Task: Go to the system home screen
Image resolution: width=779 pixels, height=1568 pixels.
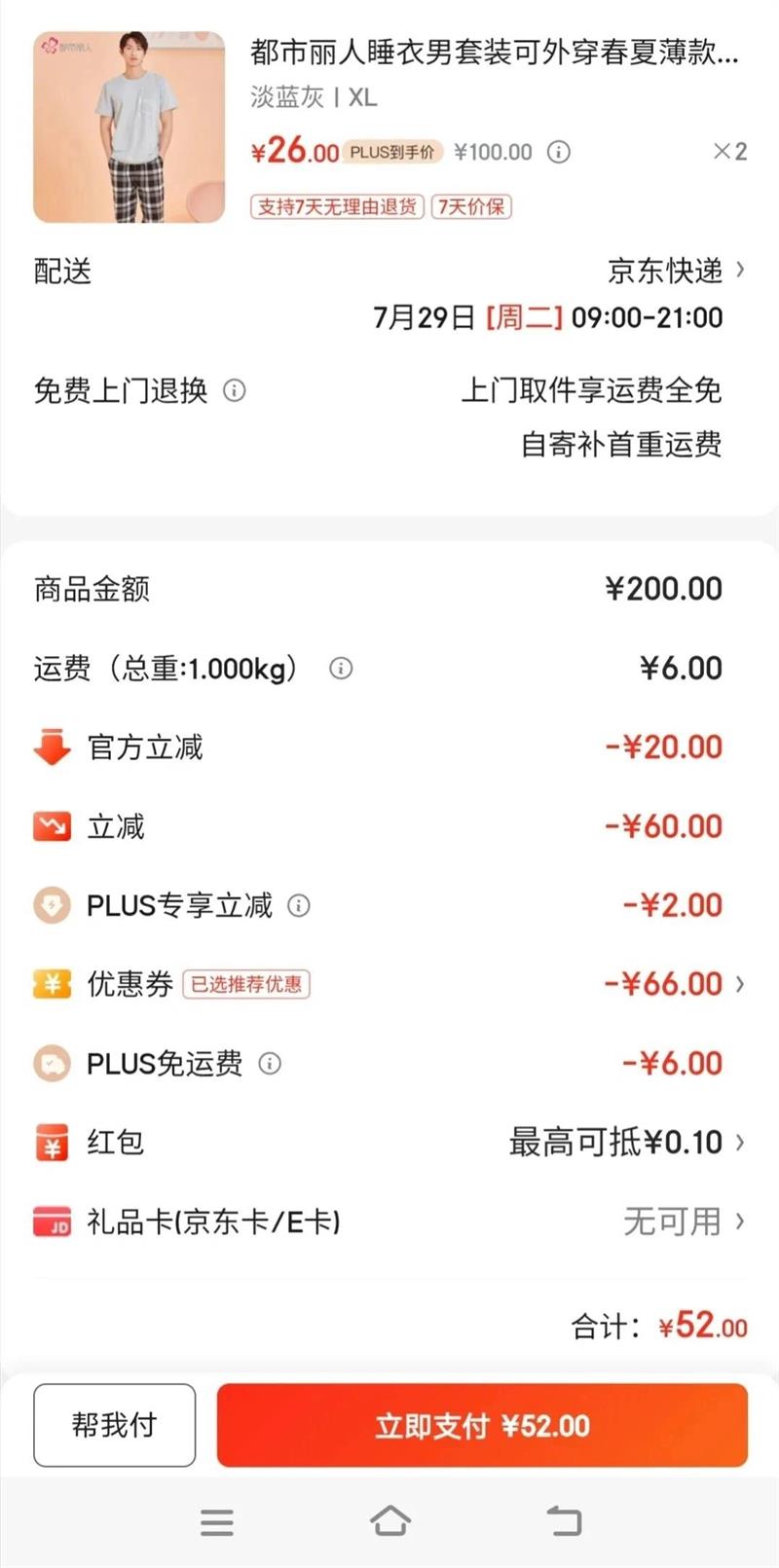Action: [389, 1521]
